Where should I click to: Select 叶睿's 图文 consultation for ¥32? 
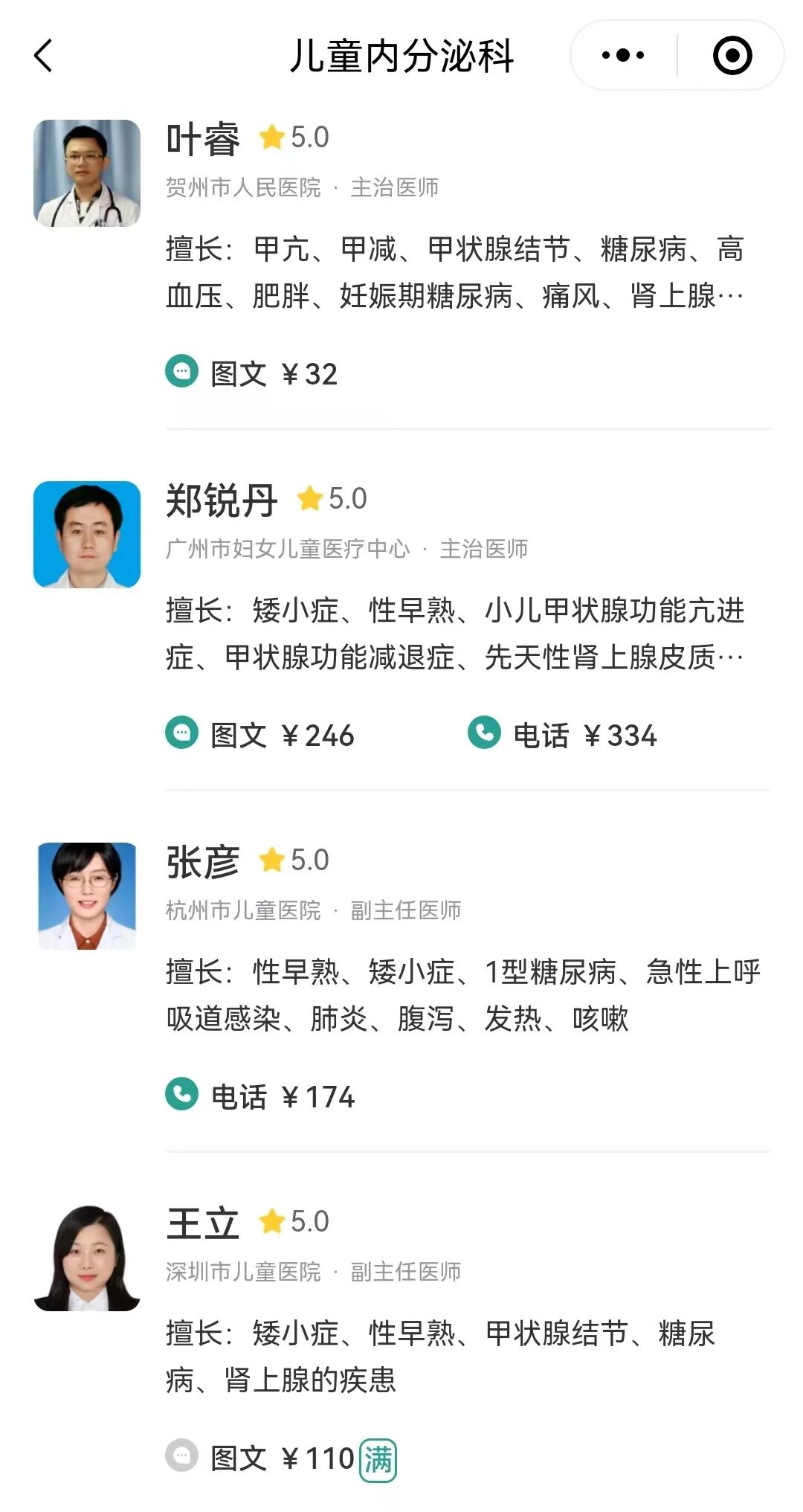(x=251, y=373)
